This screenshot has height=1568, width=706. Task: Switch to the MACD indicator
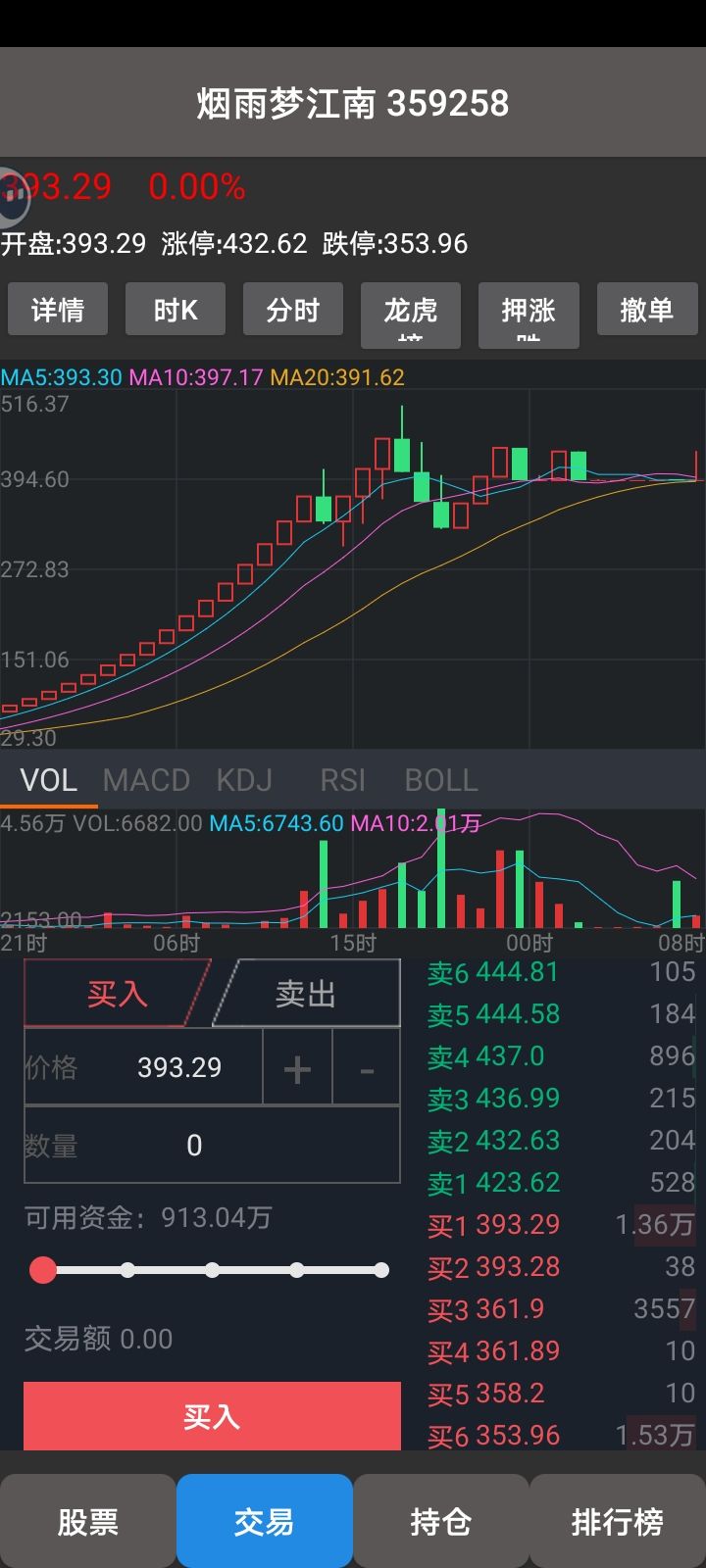[x=146, y=780]
